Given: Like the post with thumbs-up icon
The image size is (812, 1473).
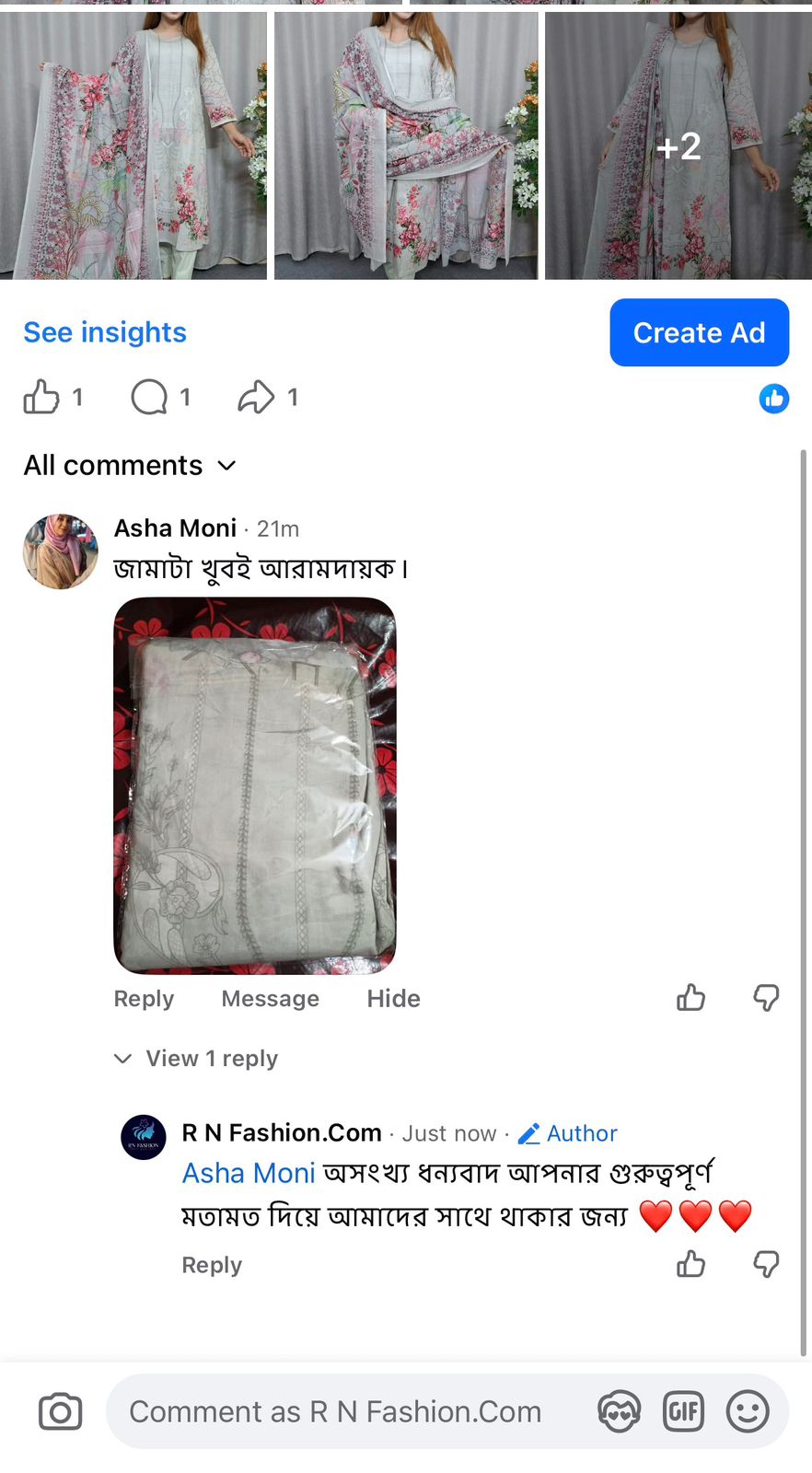Looking at the screenshot, I should click(41, 398).
